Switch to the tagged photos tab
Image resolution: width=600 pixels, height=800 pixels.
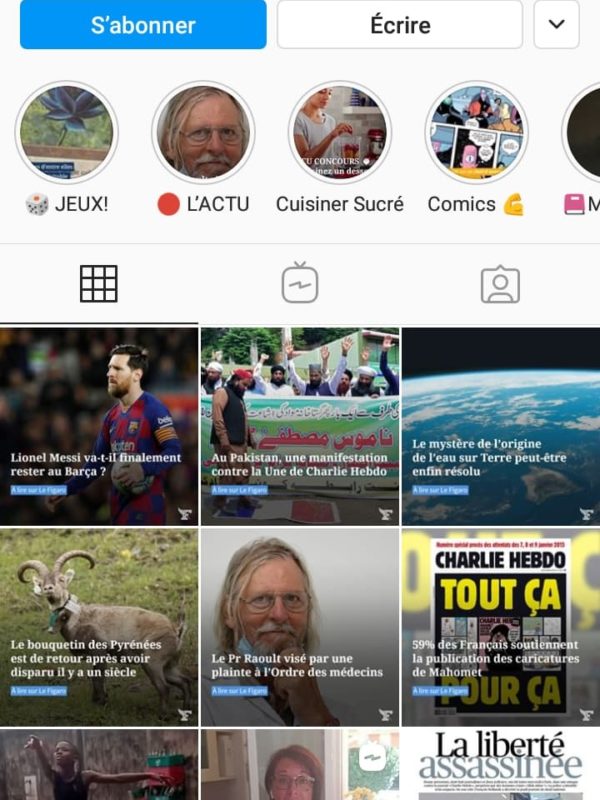(500, 284)
